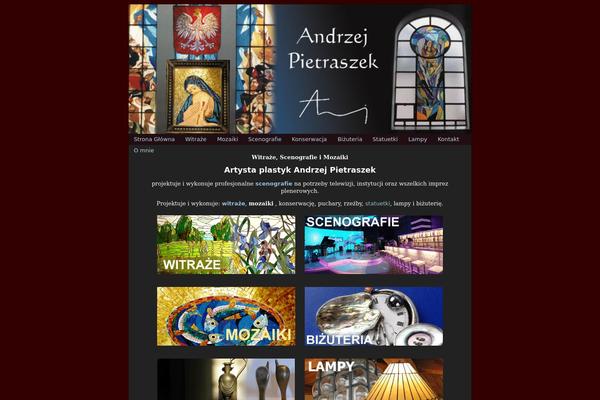Follow the statuetki text link
The height and width of the screenshot is (400, 600).
378,203
